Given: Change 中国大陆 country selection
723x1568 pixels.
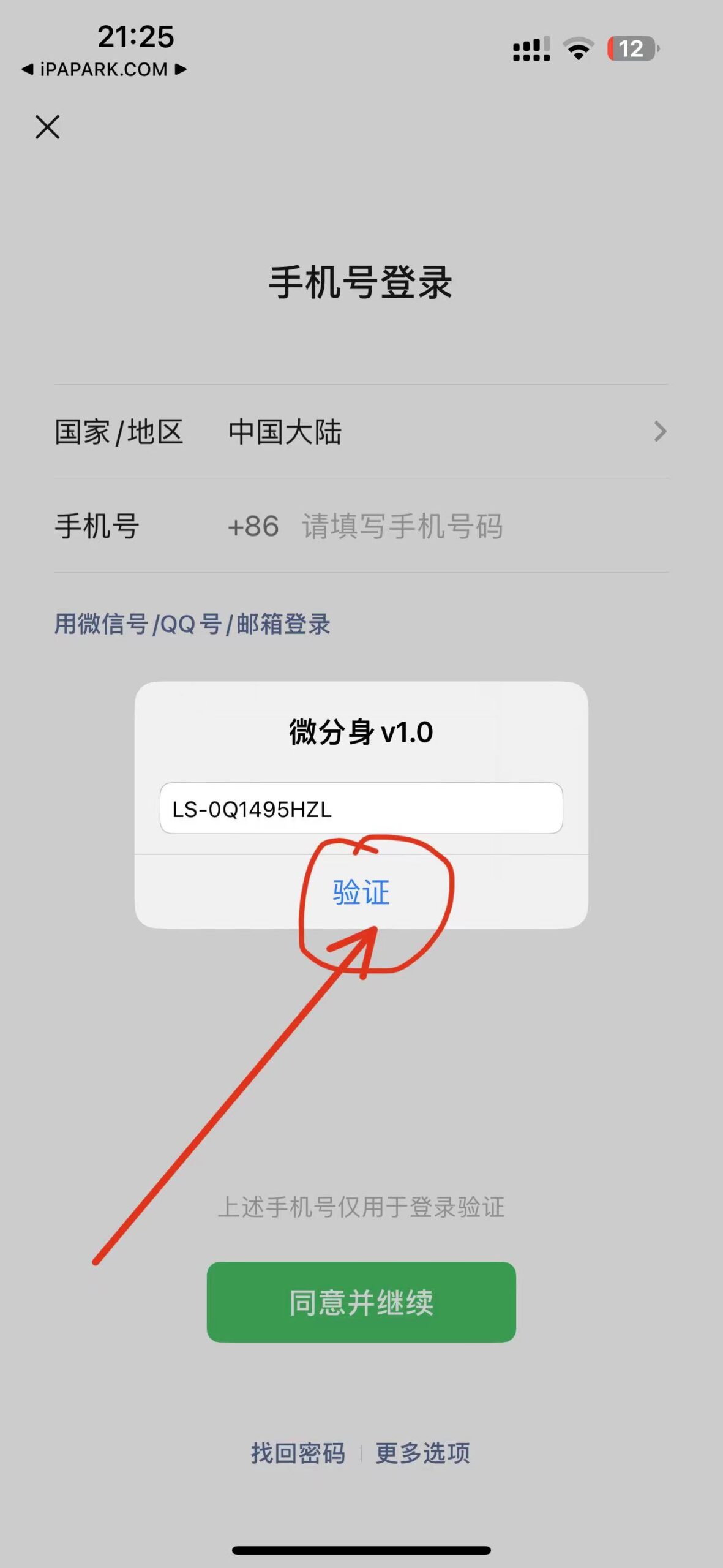Looking at the screenshot, I should [x=285, y=432].
